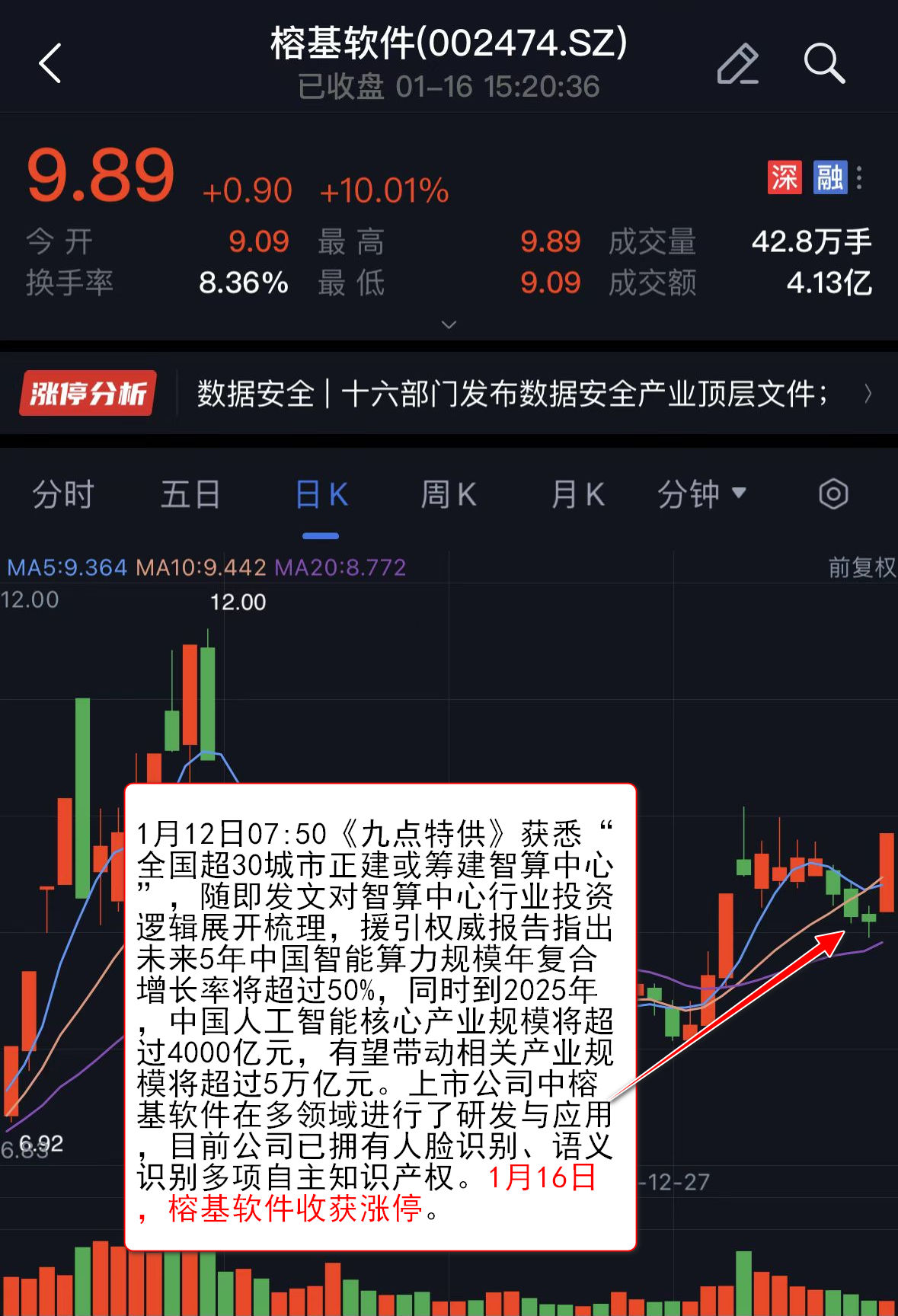This screenshot has width=898, height=1316.
Task: Open the 分钟 interval dropdown
Action: pyautogui.click(x=701, y=495)
